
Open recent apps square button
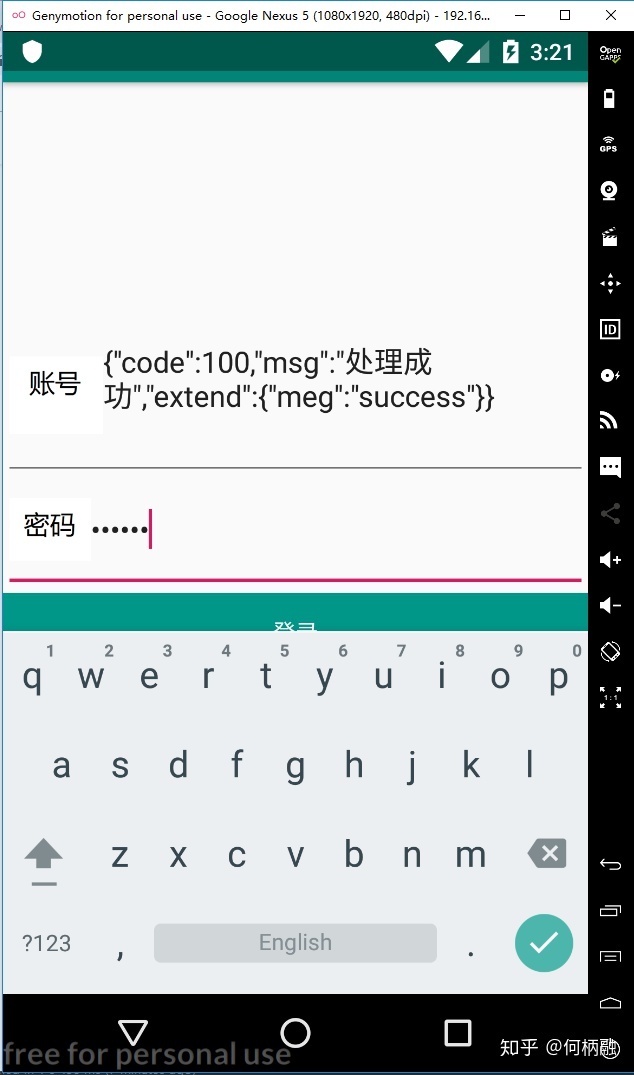coord(457,1032)
